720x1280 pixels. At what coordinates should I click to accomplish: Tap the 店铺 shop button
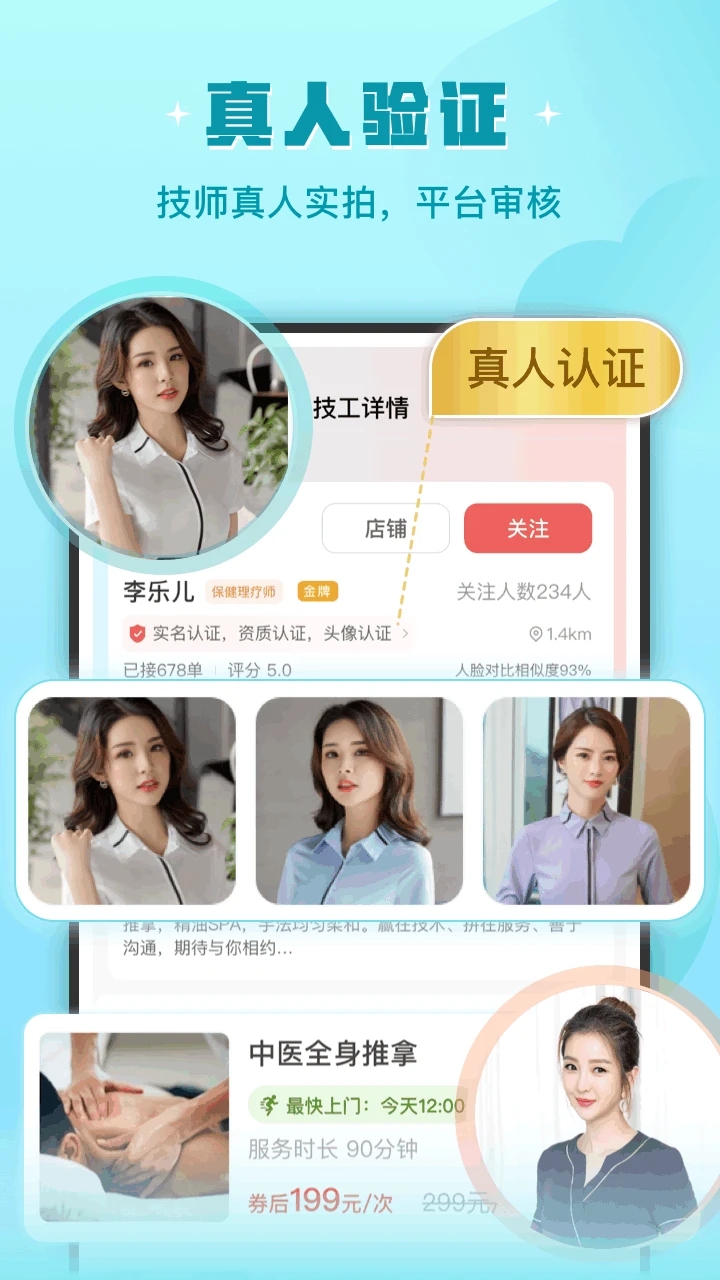tap(385, 528)
